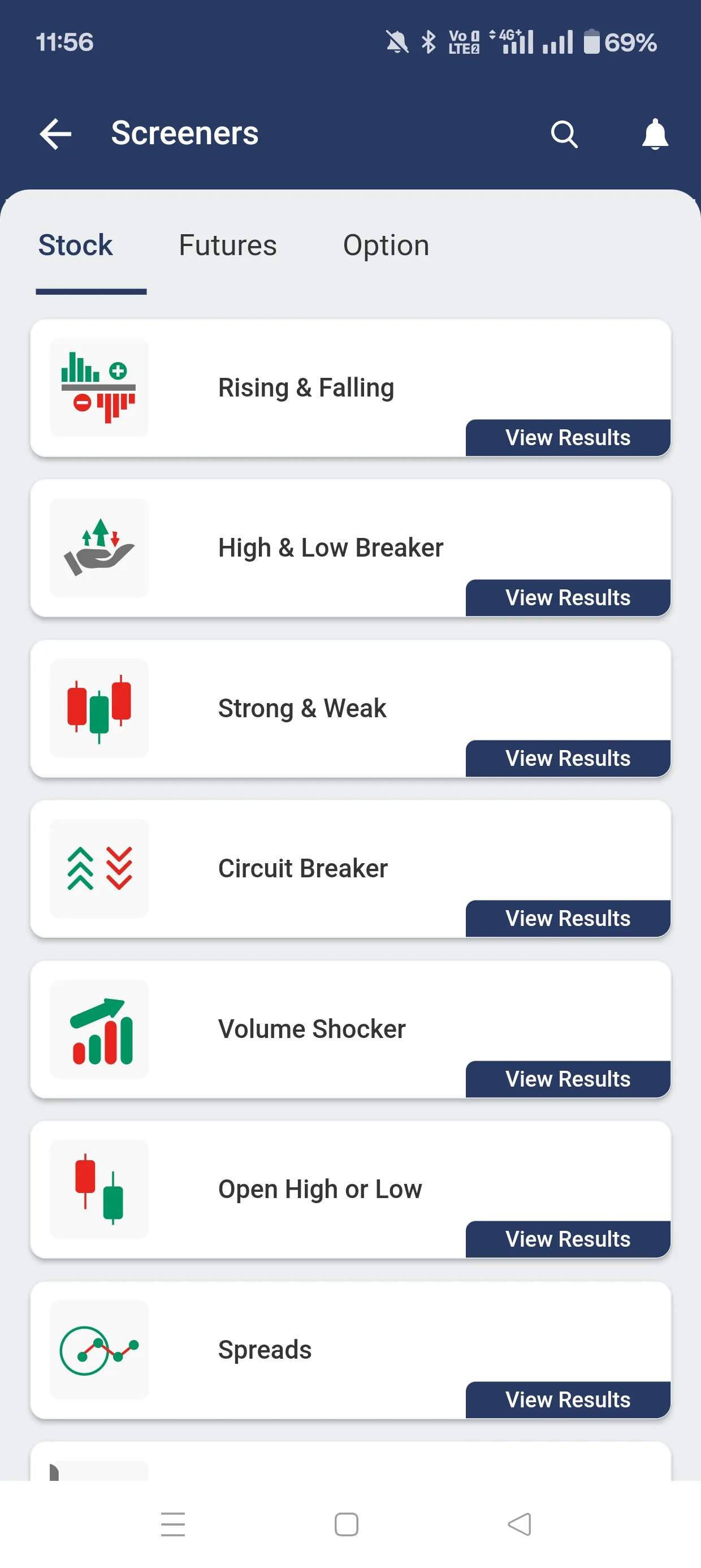This screenshot has width=701, height=1568.
Task: View Results for Circuit Breaker
Action: point(567,919)
